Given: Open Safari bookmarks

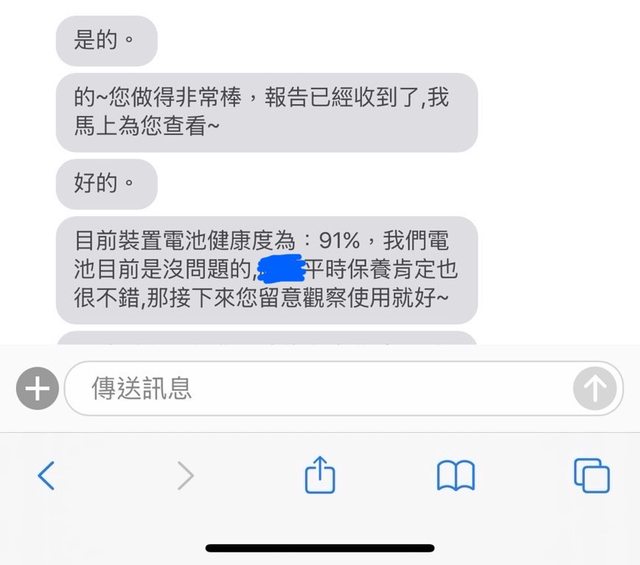Looking at the screenshot, I should pos(456,476).
